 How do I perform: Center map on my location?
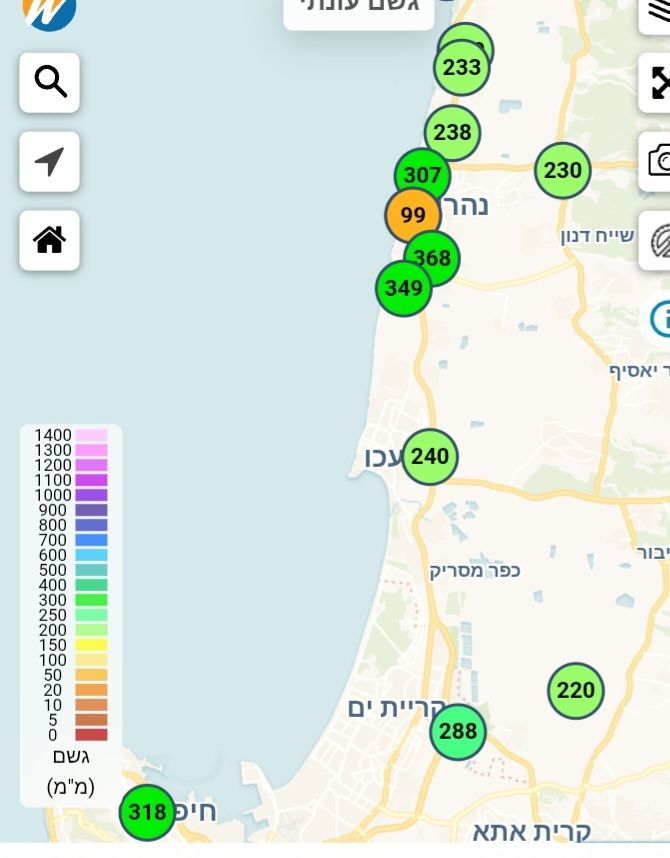pos(50,161)
